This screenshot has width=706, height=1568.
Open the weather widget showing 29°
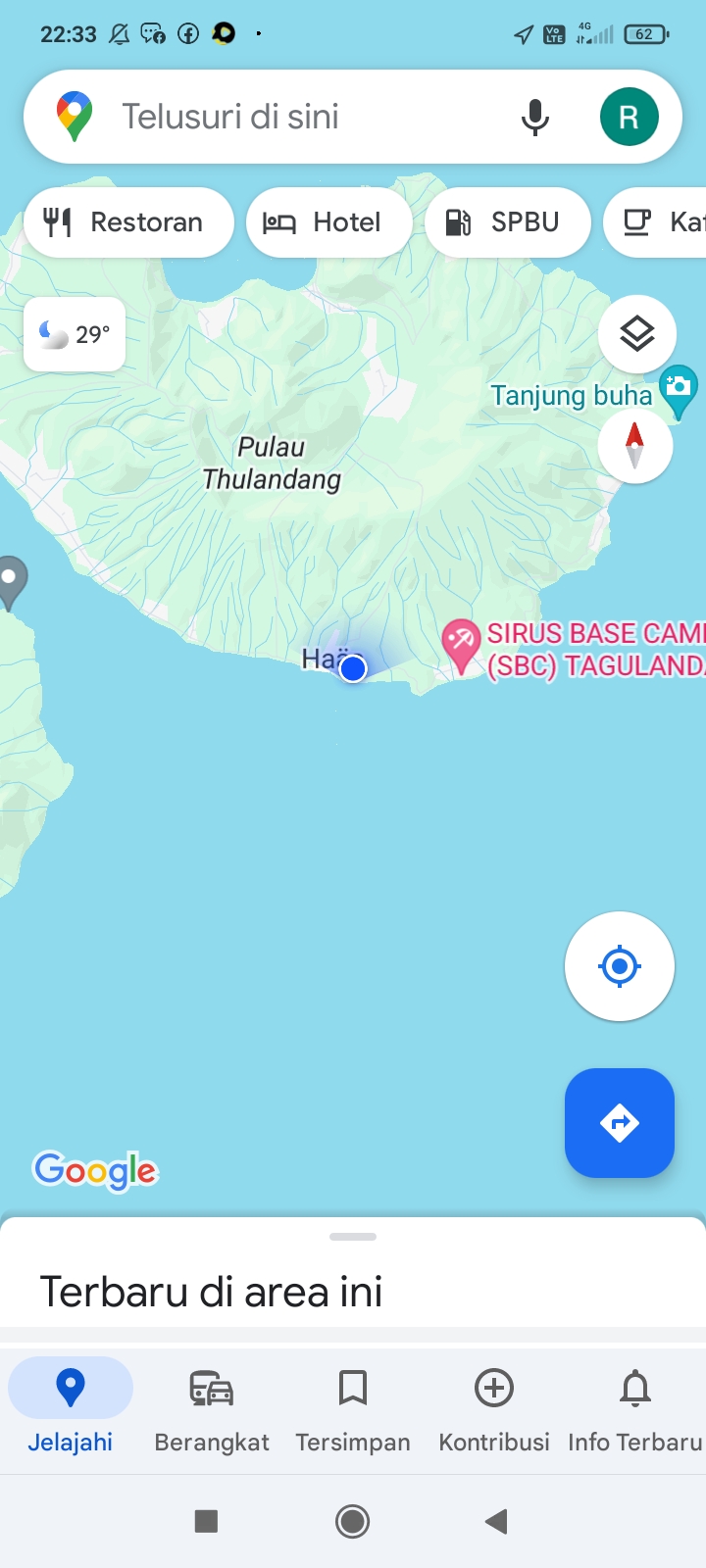pos(75,334)
